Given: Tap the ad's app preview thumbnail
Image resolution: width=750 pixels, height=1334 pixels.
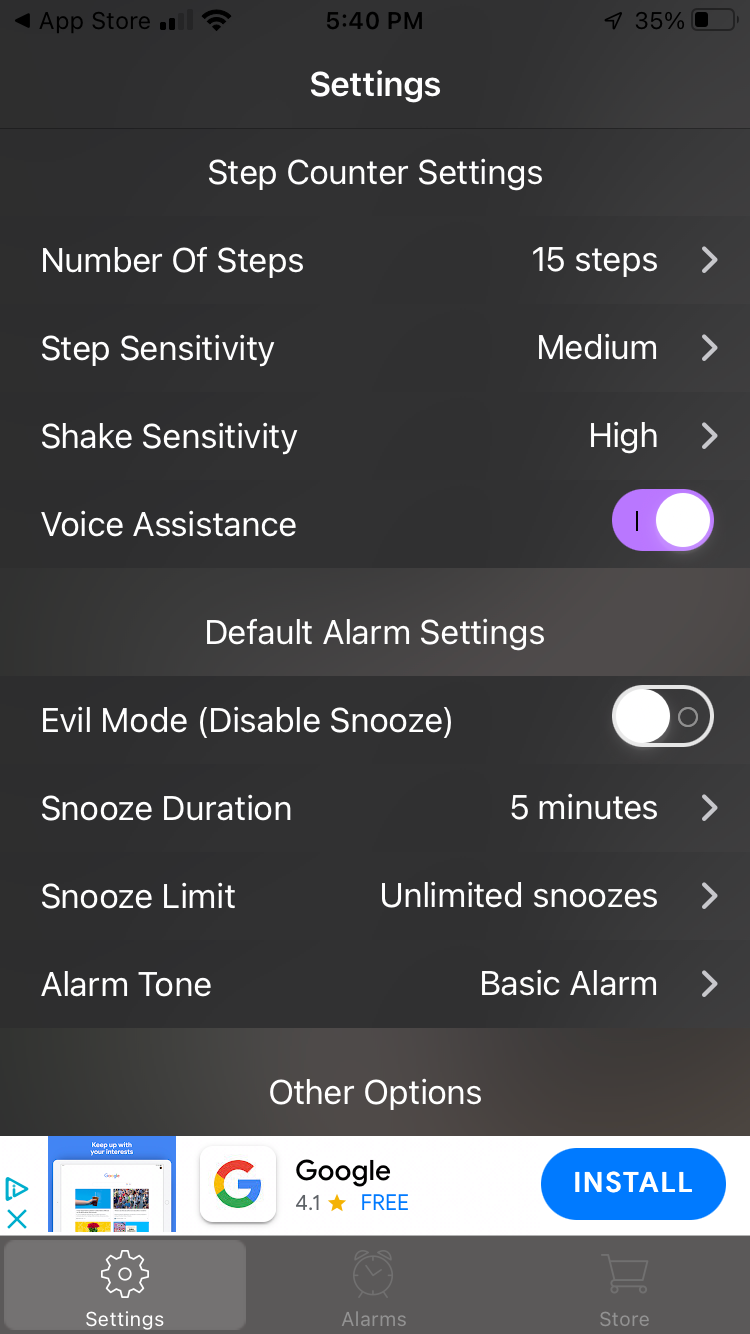Looking at the screenshot, I should pyautogui.click(x=112, y=1183).
